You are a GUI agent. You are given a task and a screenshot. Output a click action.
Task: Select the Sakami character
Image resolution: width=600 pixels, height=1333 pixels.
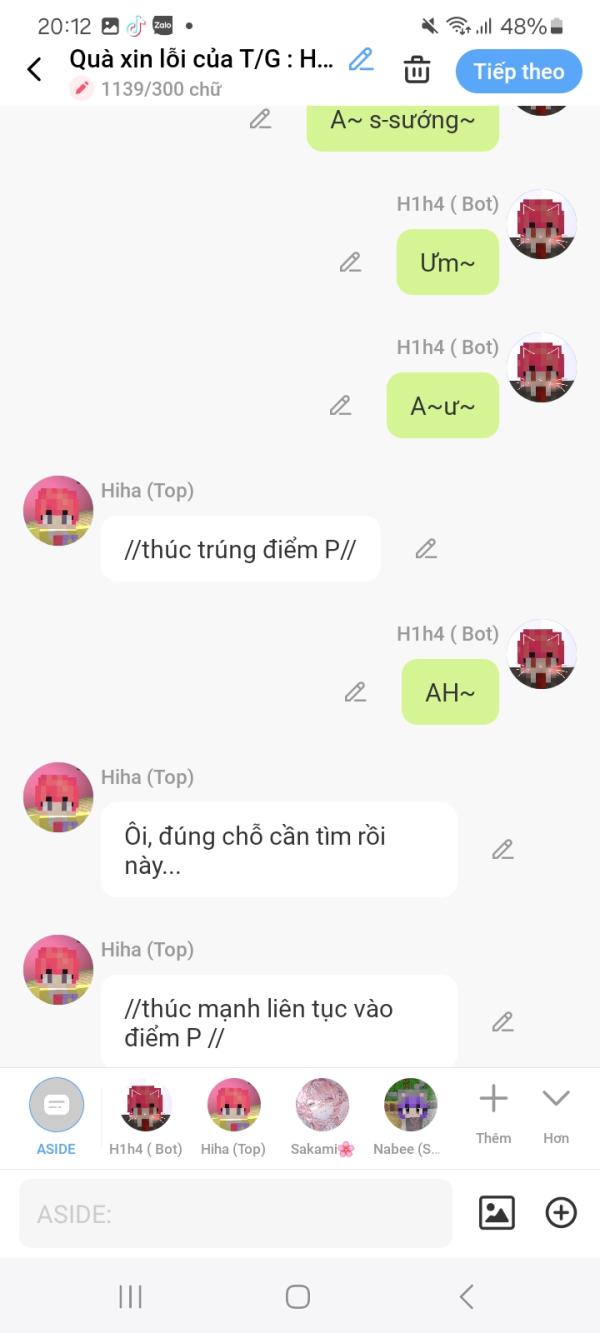(322, 1116)
